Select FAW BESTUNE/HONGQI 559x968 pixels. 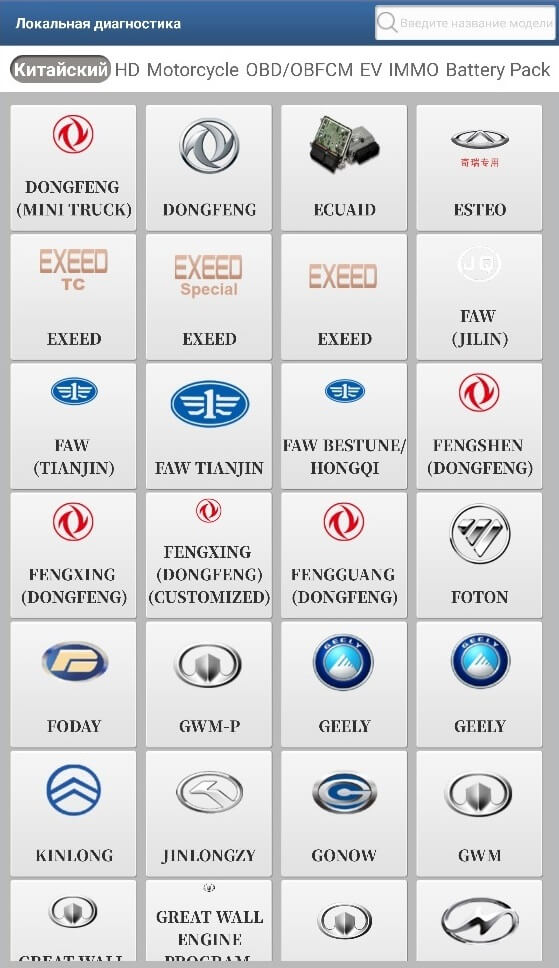(x=344, y=426)
